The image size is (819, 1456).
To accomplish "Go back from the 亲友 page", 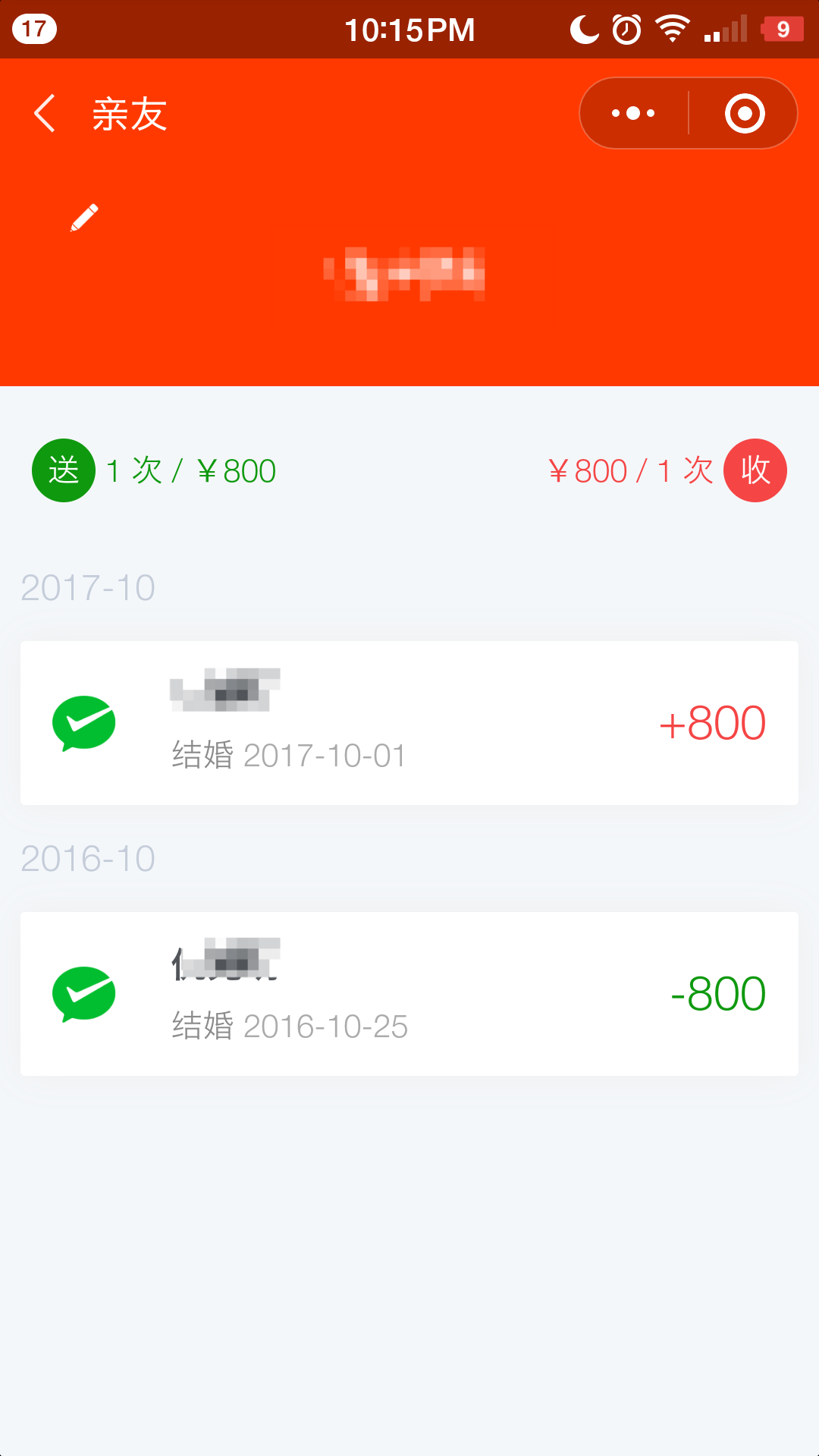I will 45,114.
